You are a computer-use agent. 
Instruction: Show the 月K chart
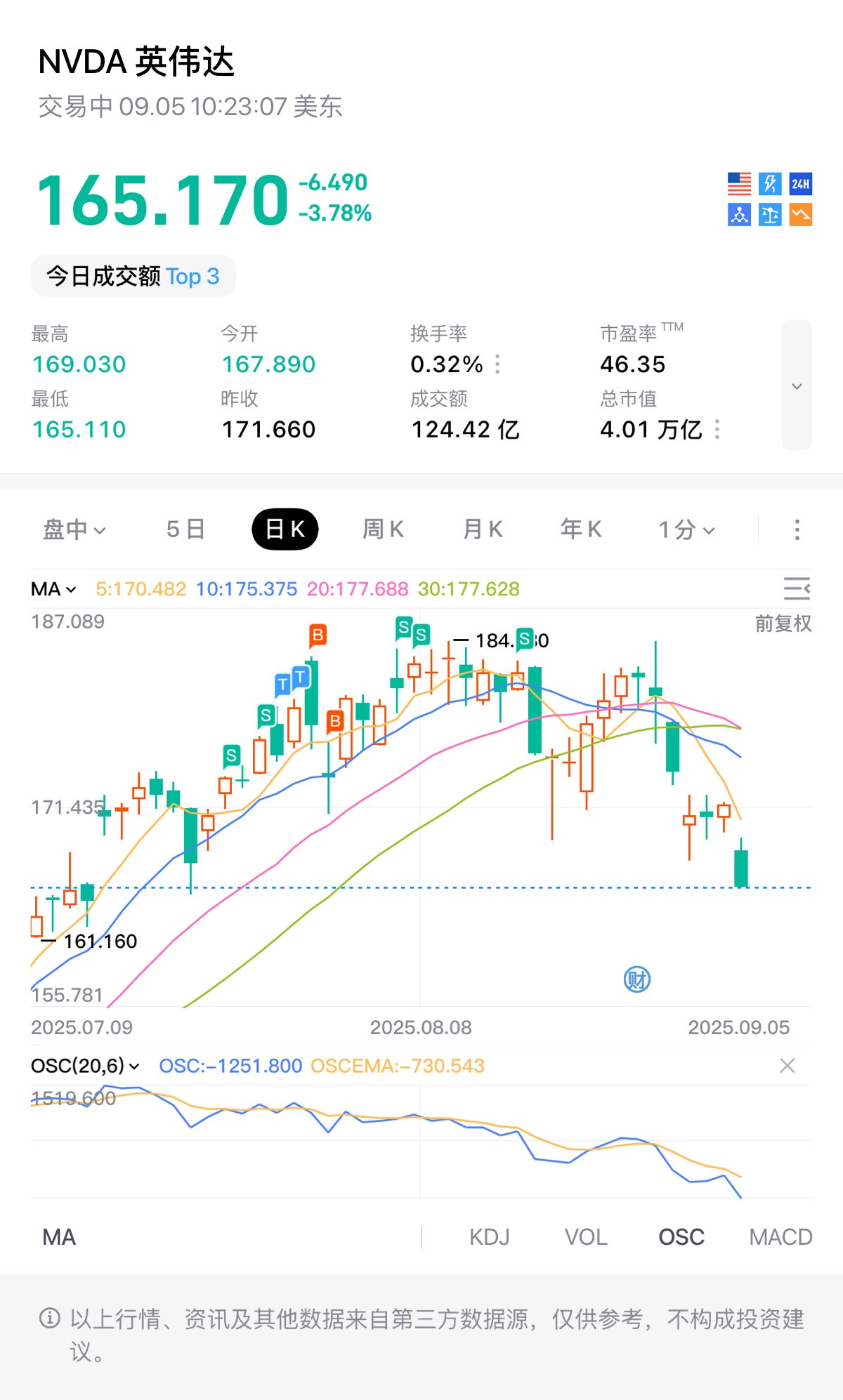click(483, 529)
